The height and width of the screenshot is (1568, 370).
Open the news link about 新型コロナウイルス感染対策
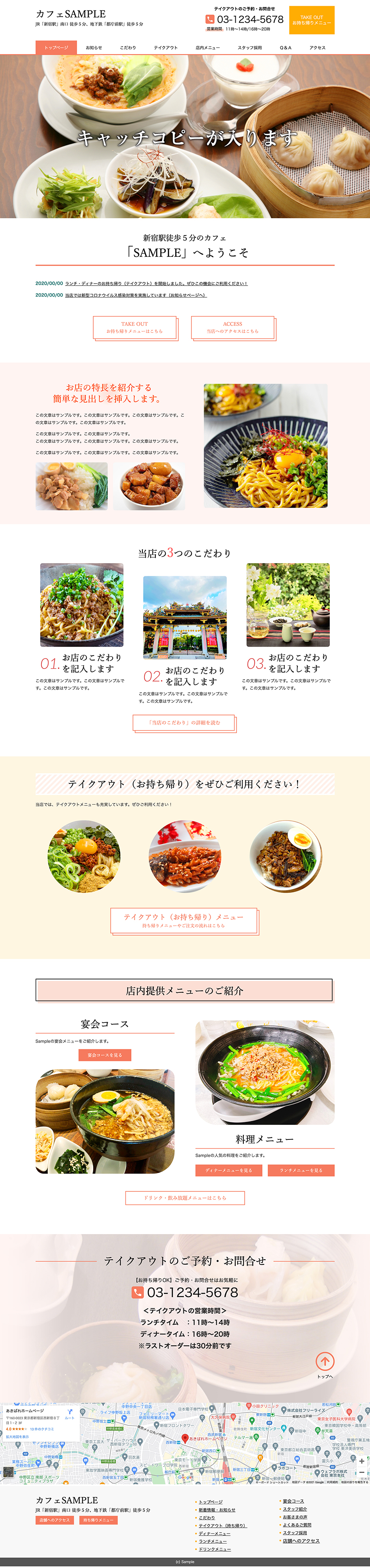coord(135,295)
